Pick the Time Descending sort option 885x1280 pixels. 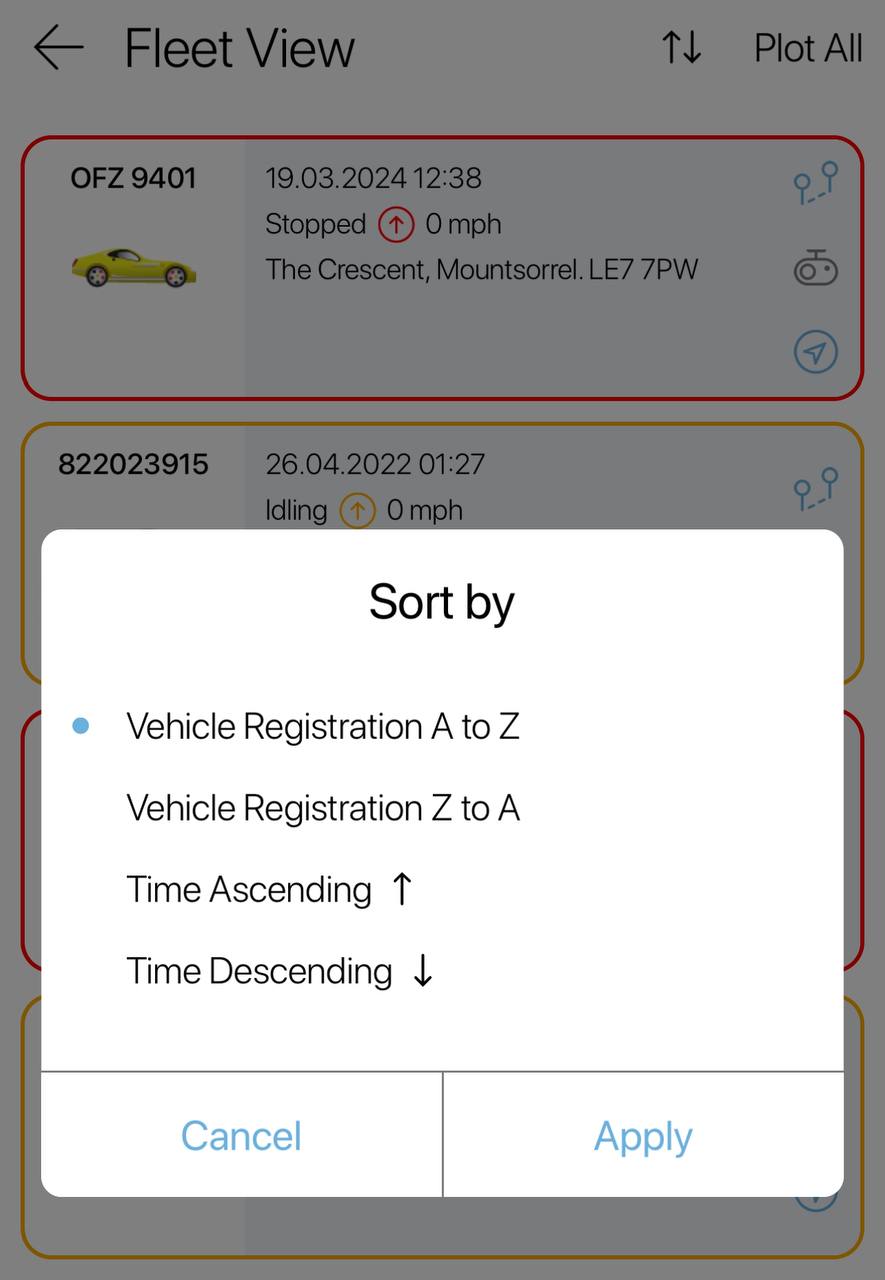coord(278,971)
